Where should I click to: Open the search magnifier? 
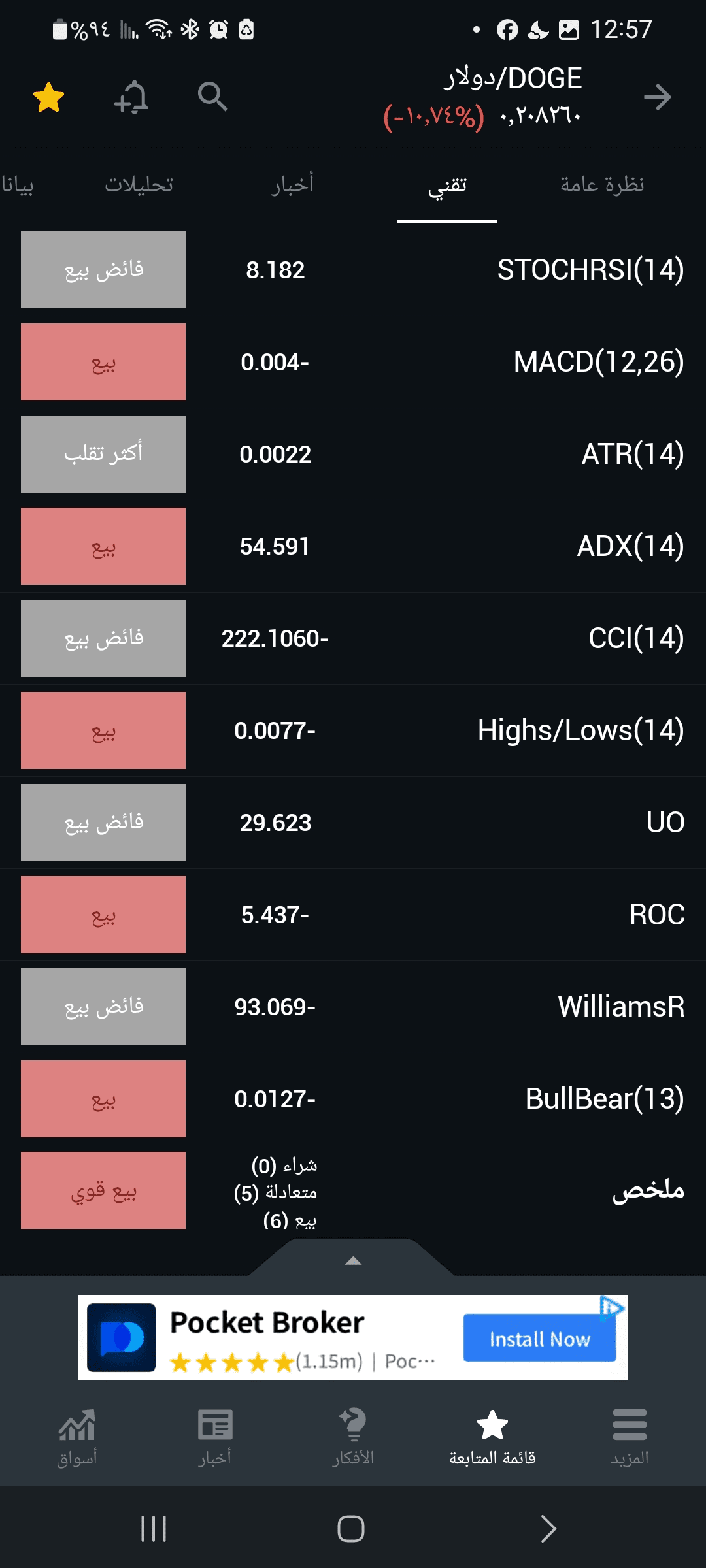[212, 97]
